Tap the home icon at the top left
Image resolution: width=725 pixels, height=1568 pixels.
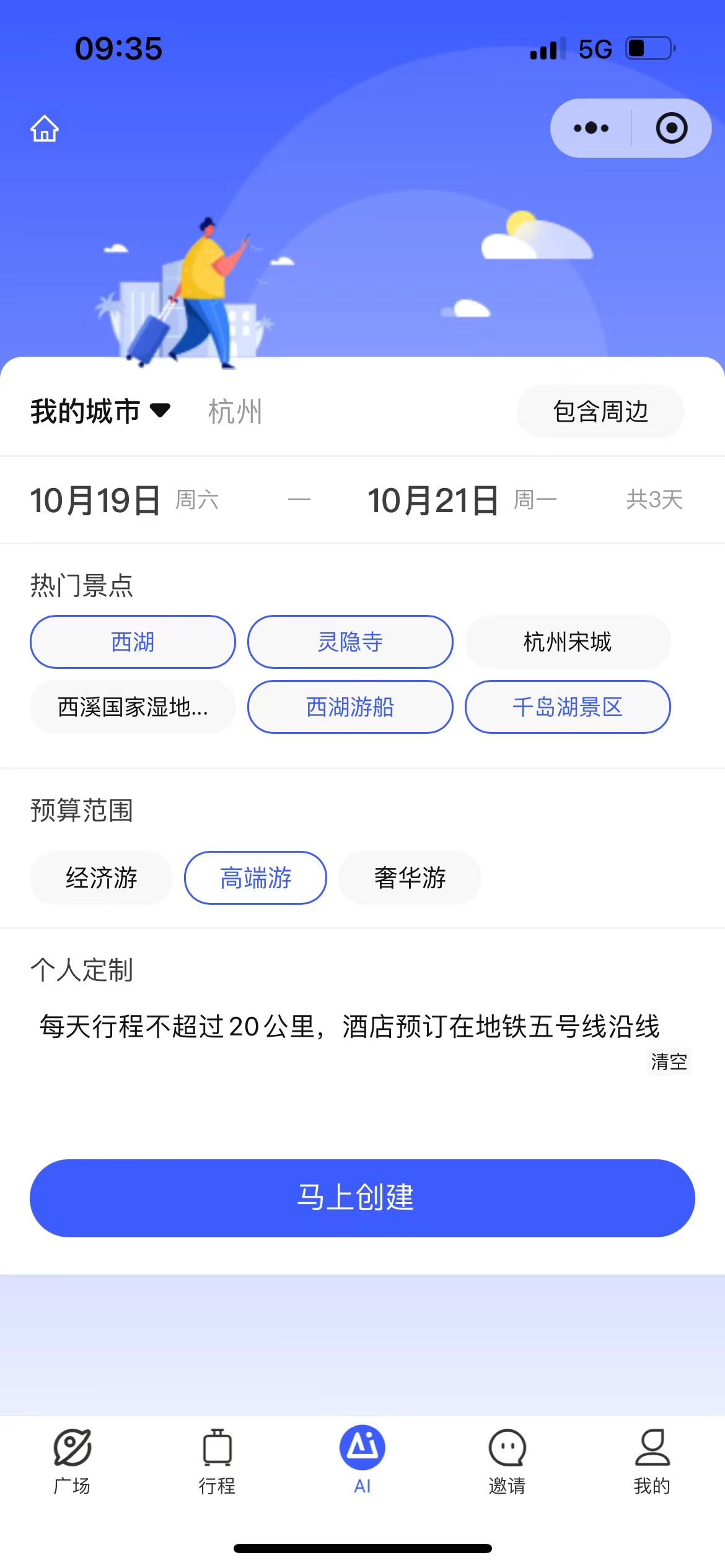pyautogui.click(x=45, y=129)
